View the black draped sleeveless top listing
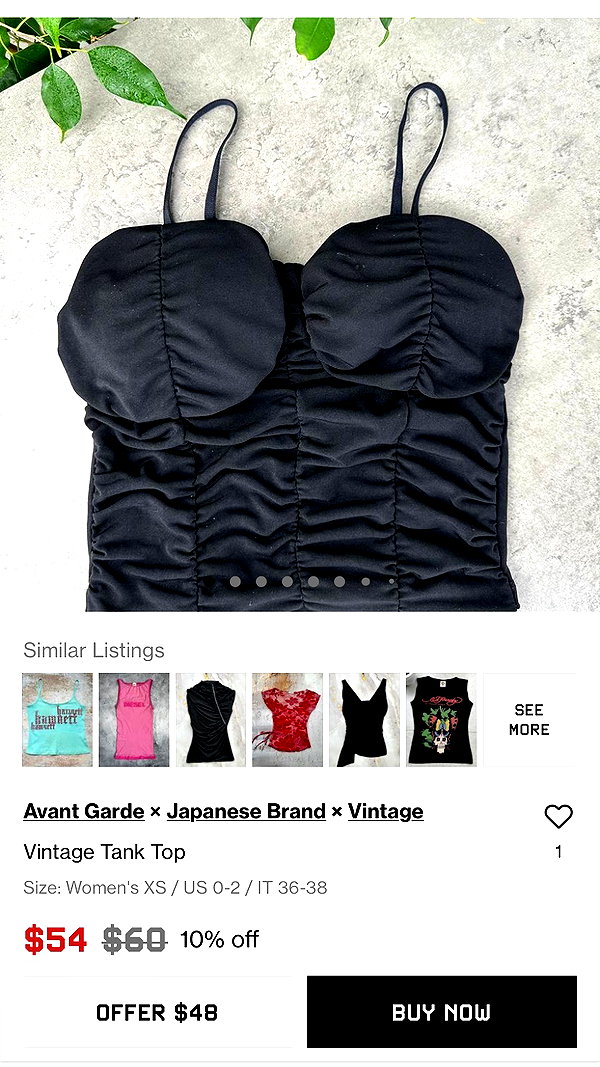Screen dimensions: 600x1067 click(x=211, y=720)
